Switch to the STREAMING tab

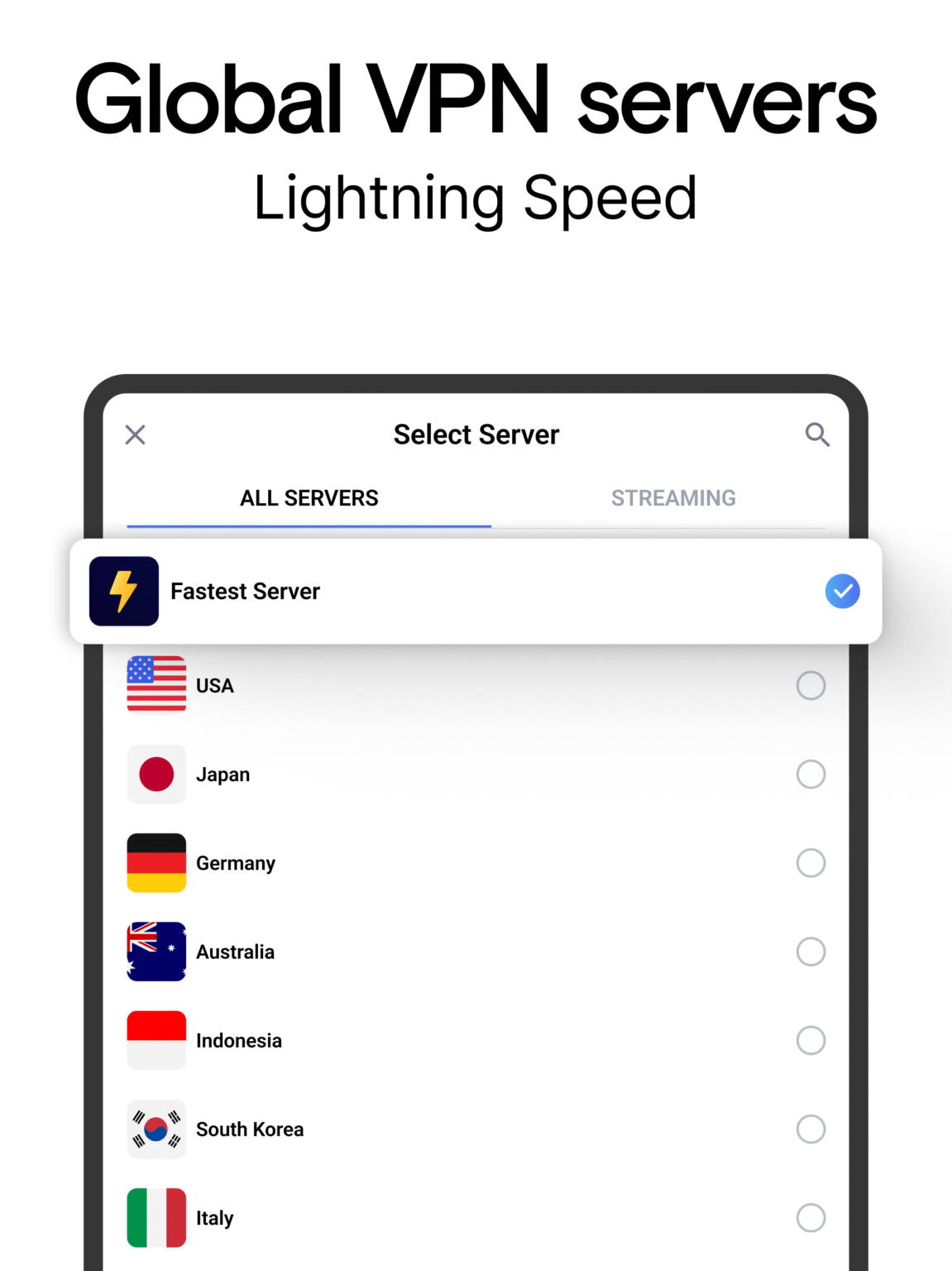[x=673, y=497]
